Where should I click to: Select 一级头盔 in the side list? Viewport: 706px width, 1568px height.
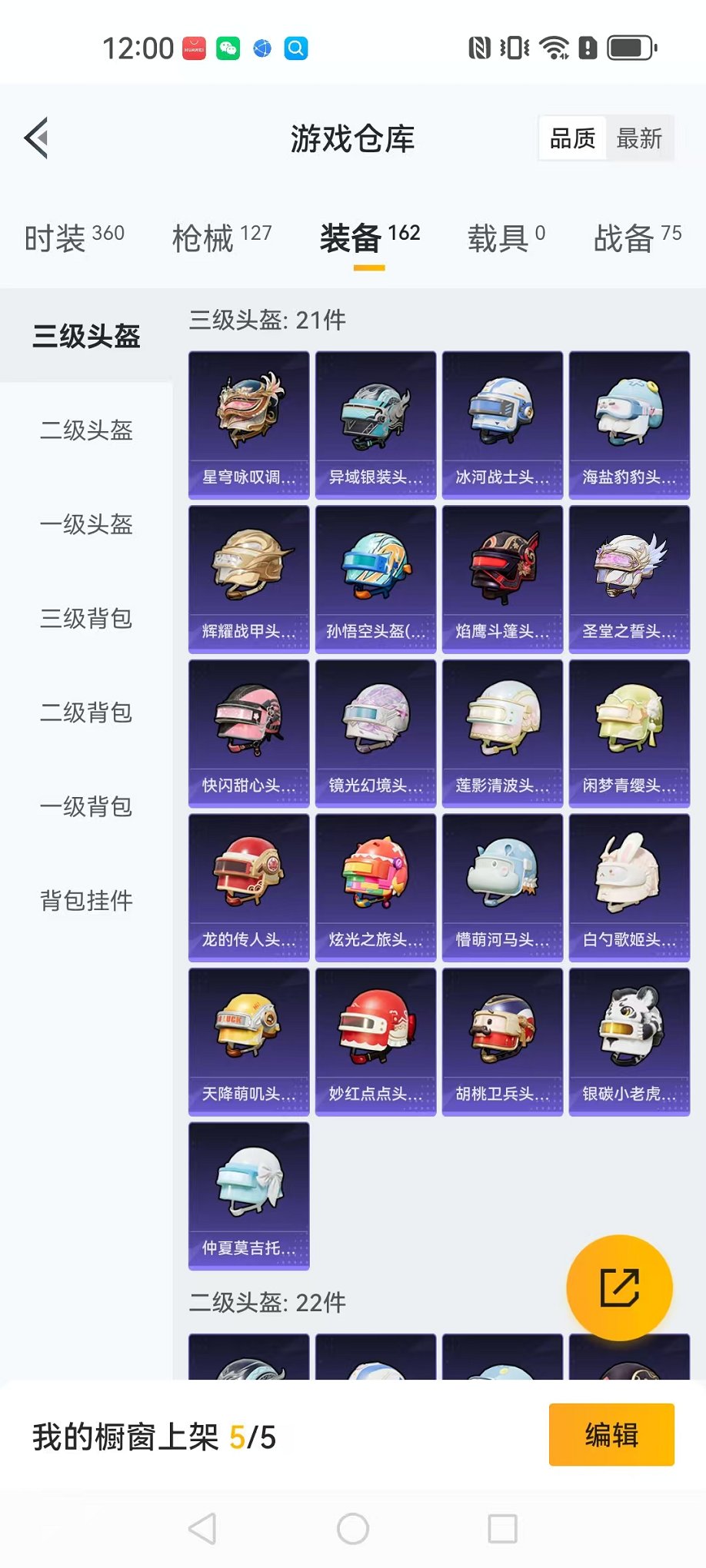pos(86,524)
